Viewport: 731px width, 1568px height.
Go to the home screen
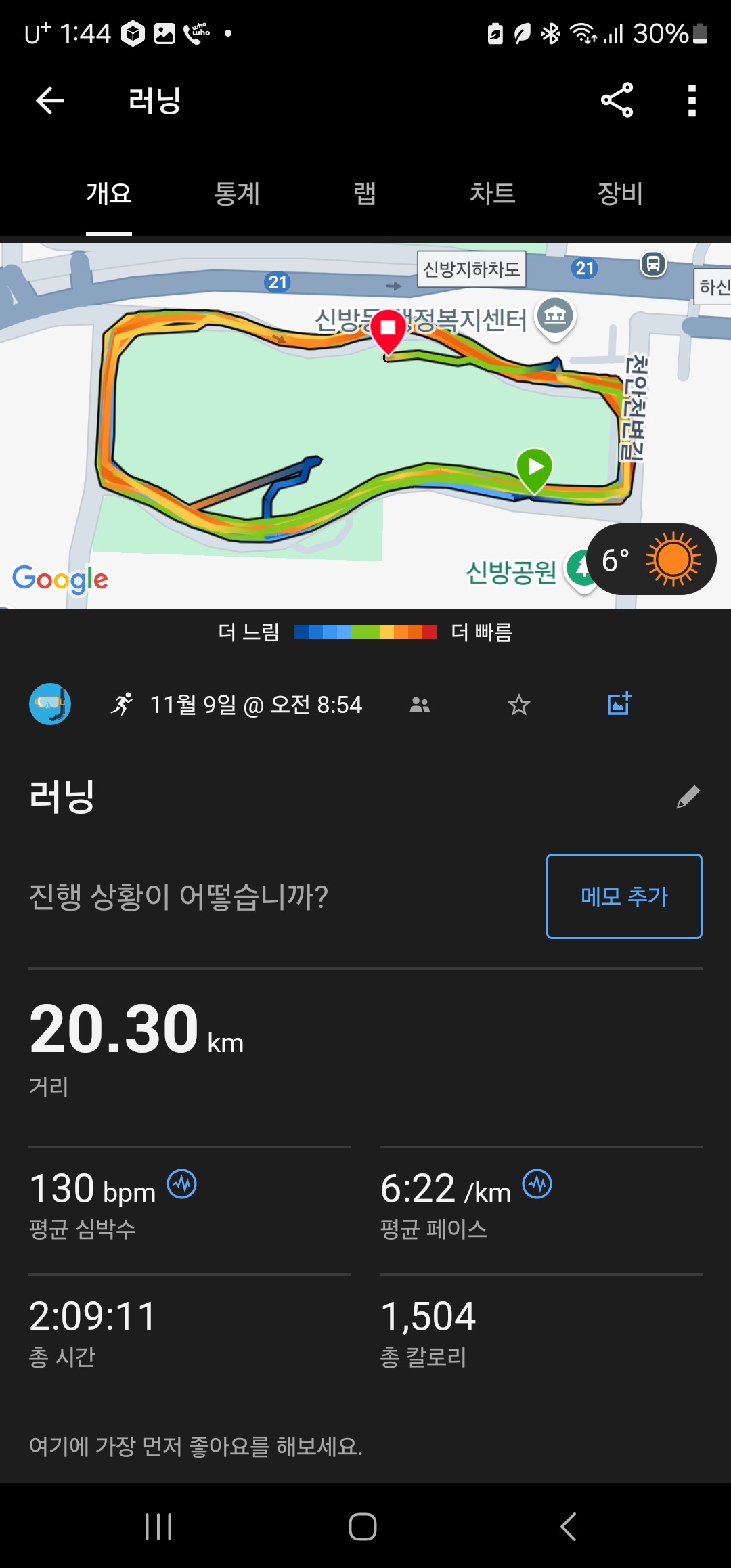[363, 1526]
